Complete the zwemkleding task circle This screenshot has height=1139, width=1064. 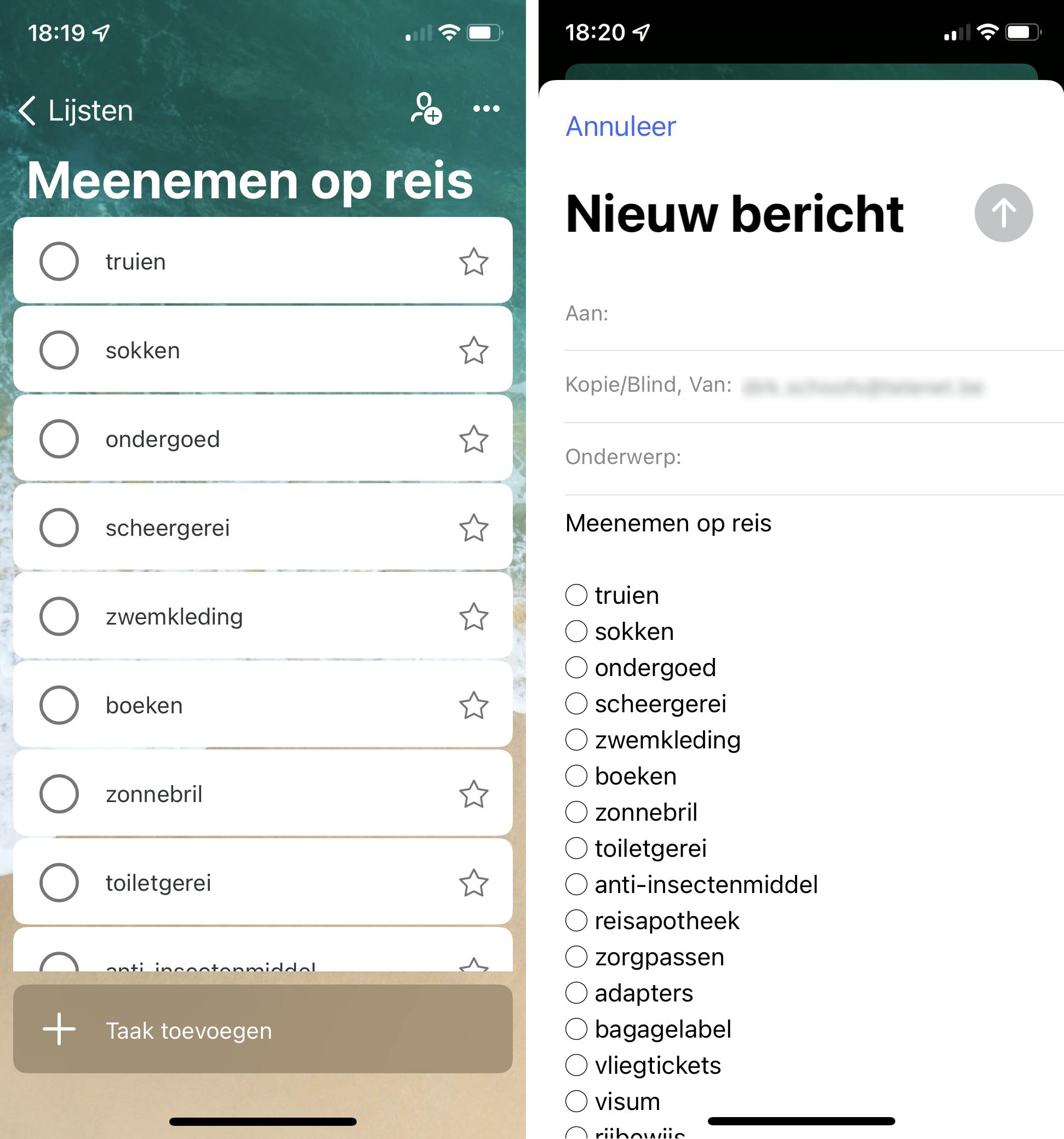point(59,616)
